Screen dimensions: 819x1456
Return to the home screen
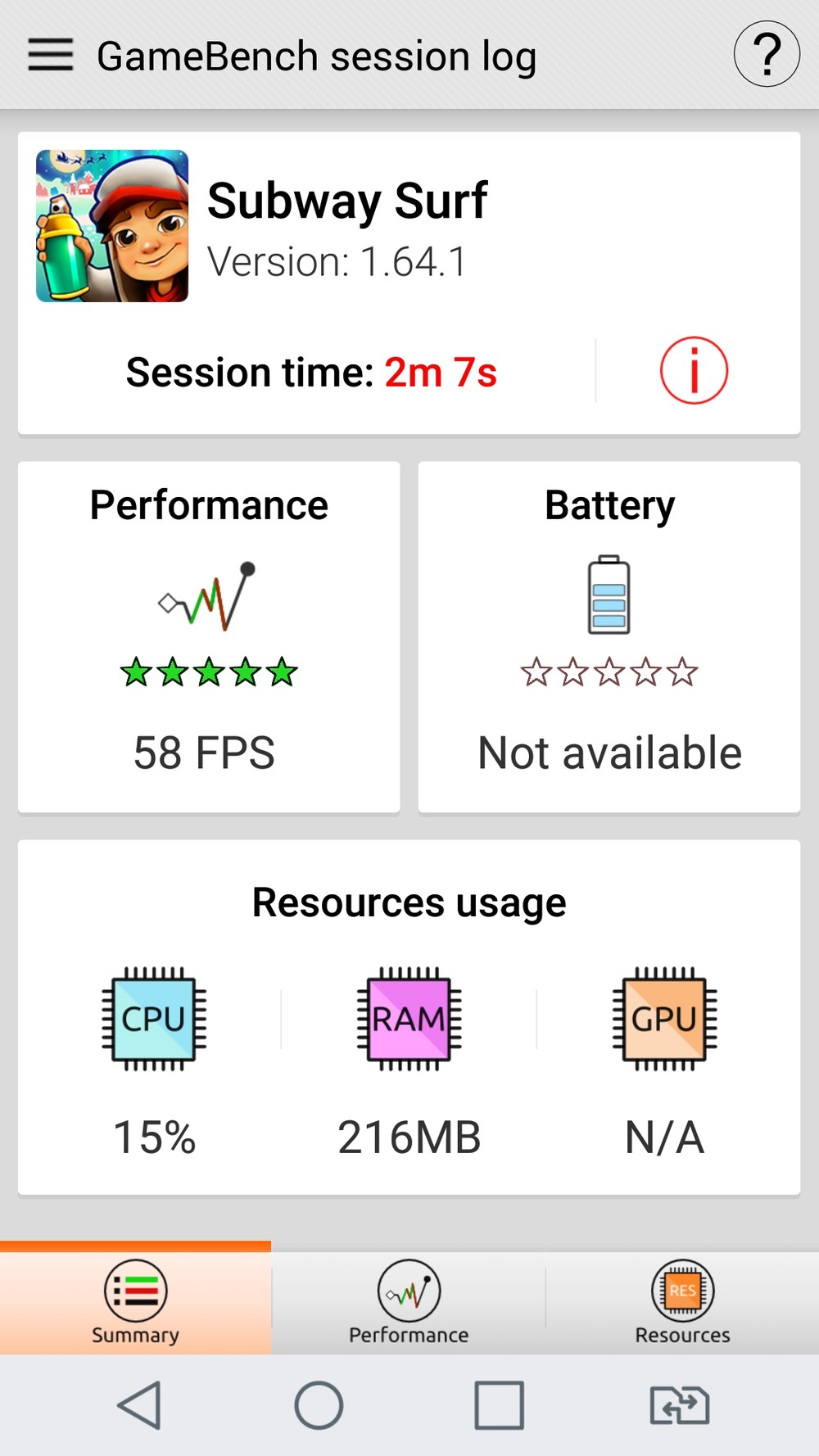[x=319, y=1405]
